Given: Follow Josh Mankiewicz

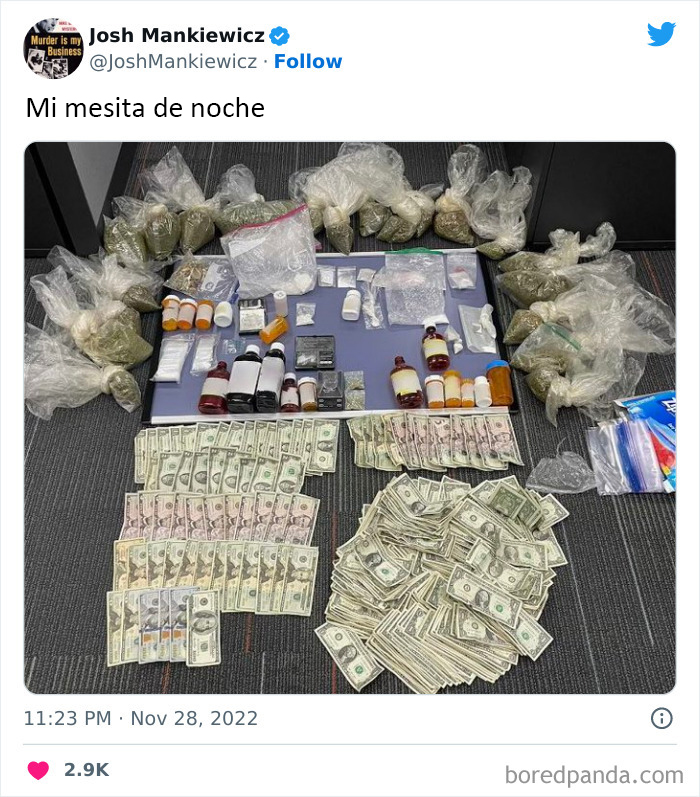Looking at the screenshot, I should tap(308, 61).
